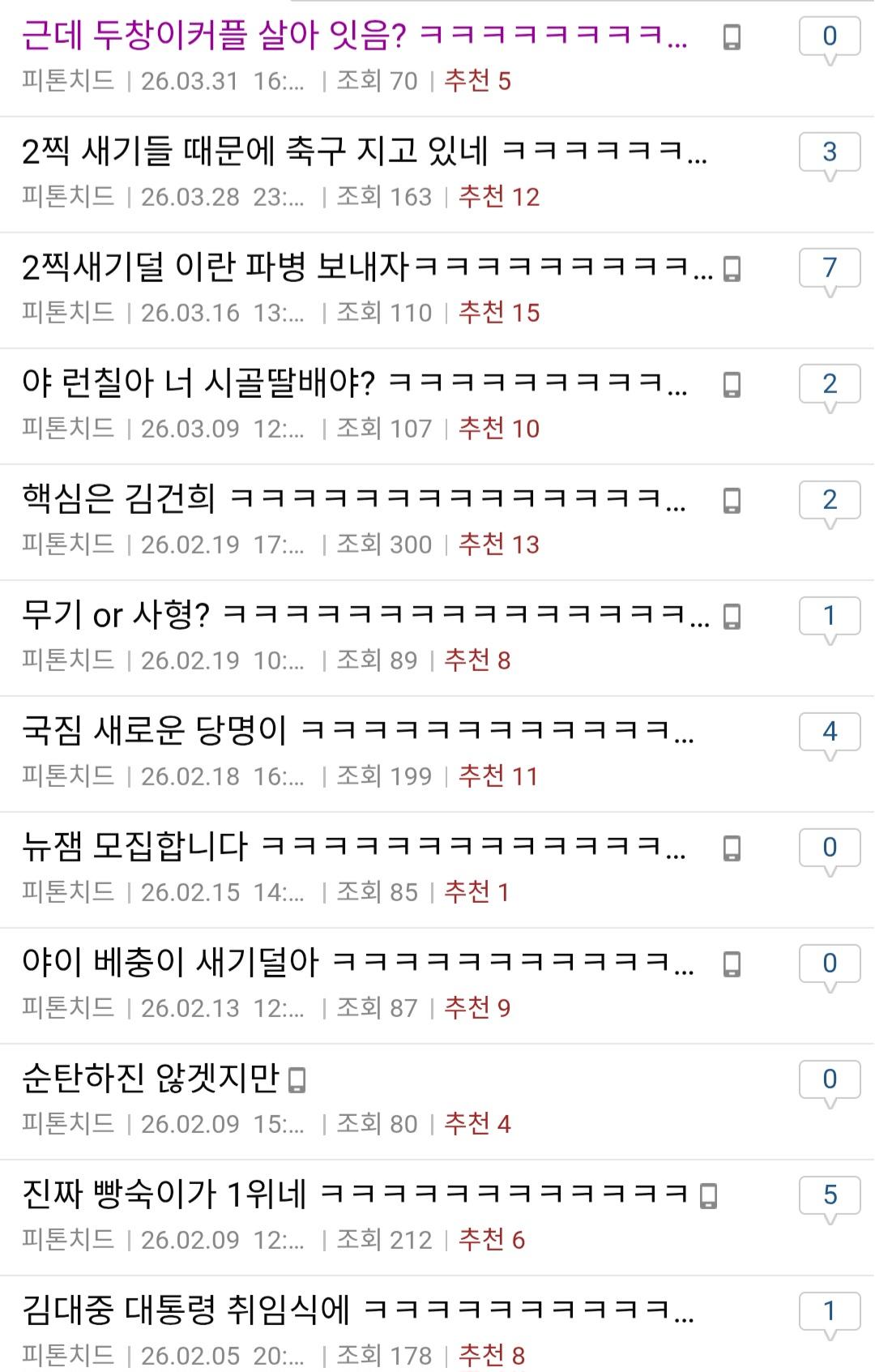View 5 comments on '빵숙이가 1위네' post

point(829,1195)
